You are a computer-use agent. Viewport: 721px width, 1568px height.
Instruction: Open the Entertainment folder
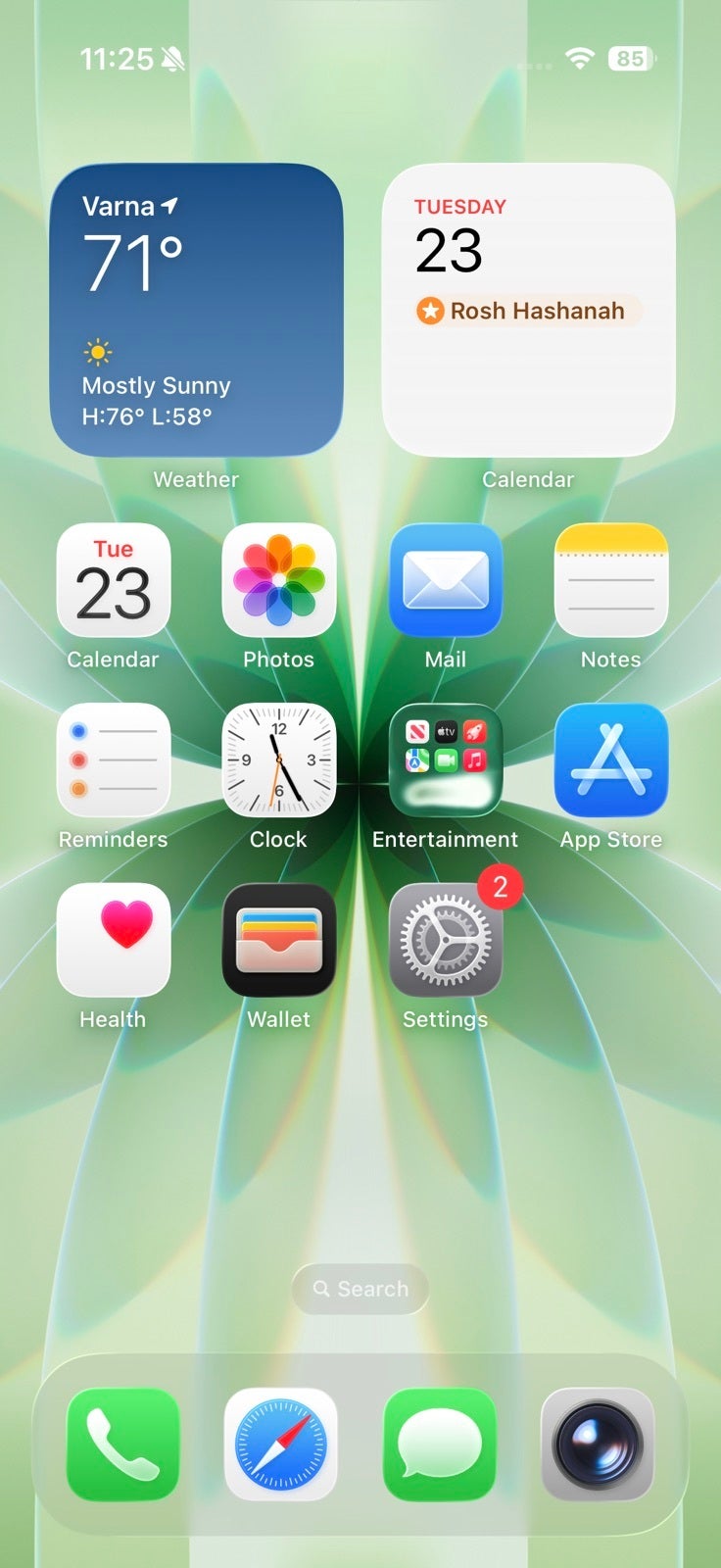[x=446, y=760]
